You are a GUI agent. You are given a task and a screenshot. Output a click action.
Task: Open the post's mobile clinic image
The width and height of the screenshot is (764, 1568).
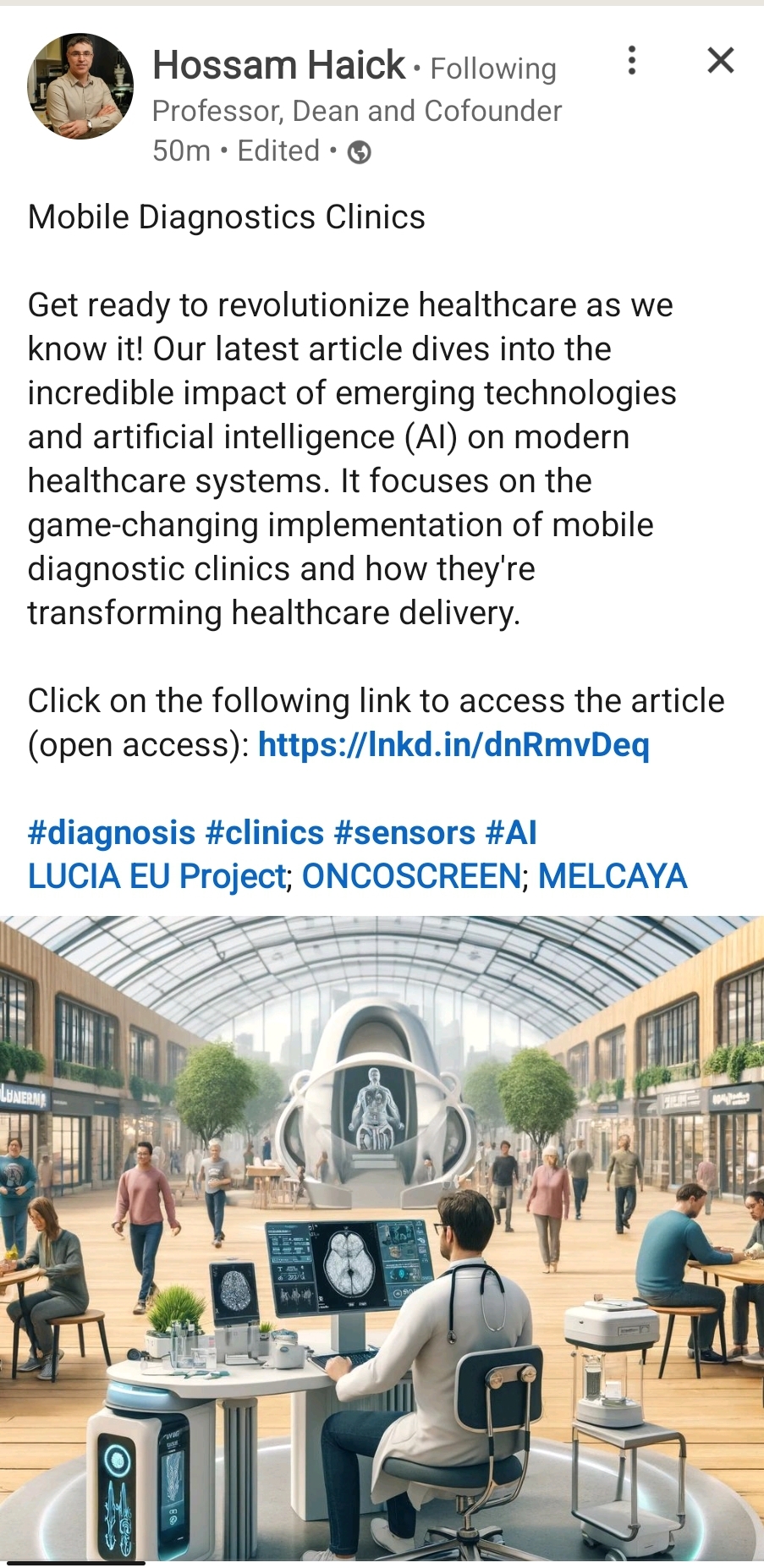pyautogui.click(x=382, y=1235)
